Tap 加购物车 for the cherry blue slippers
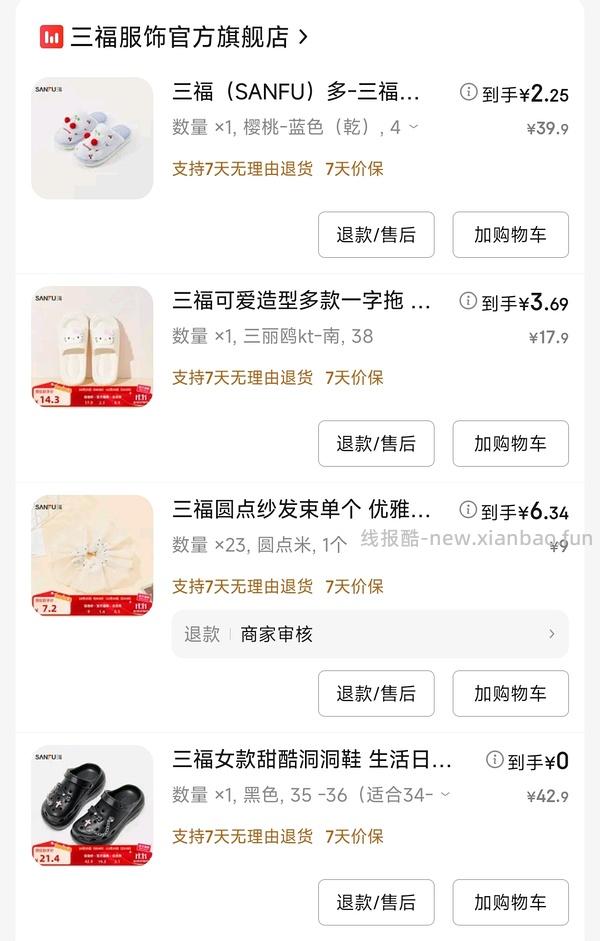600x941 pixels. click(510, 235)
